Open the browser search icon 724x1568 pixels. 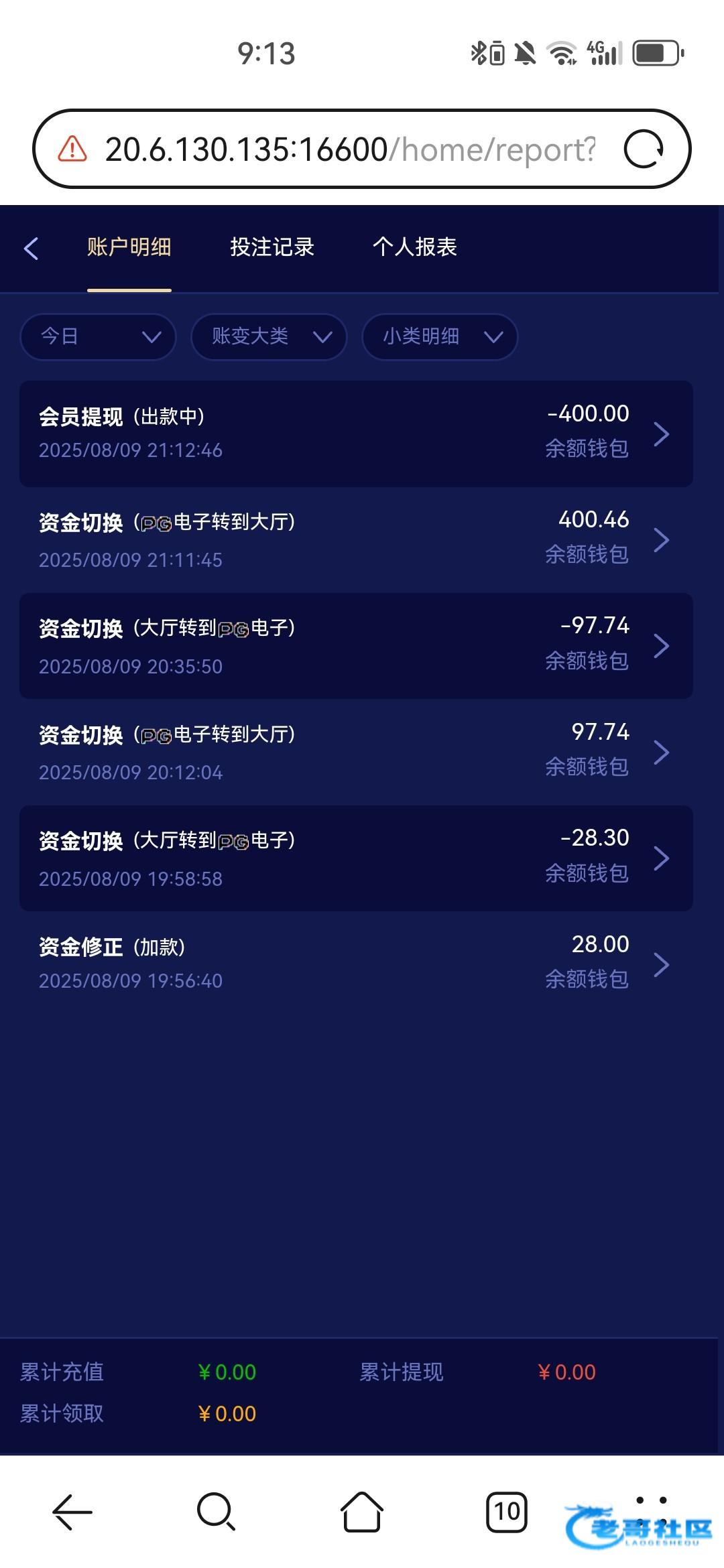216,1512
